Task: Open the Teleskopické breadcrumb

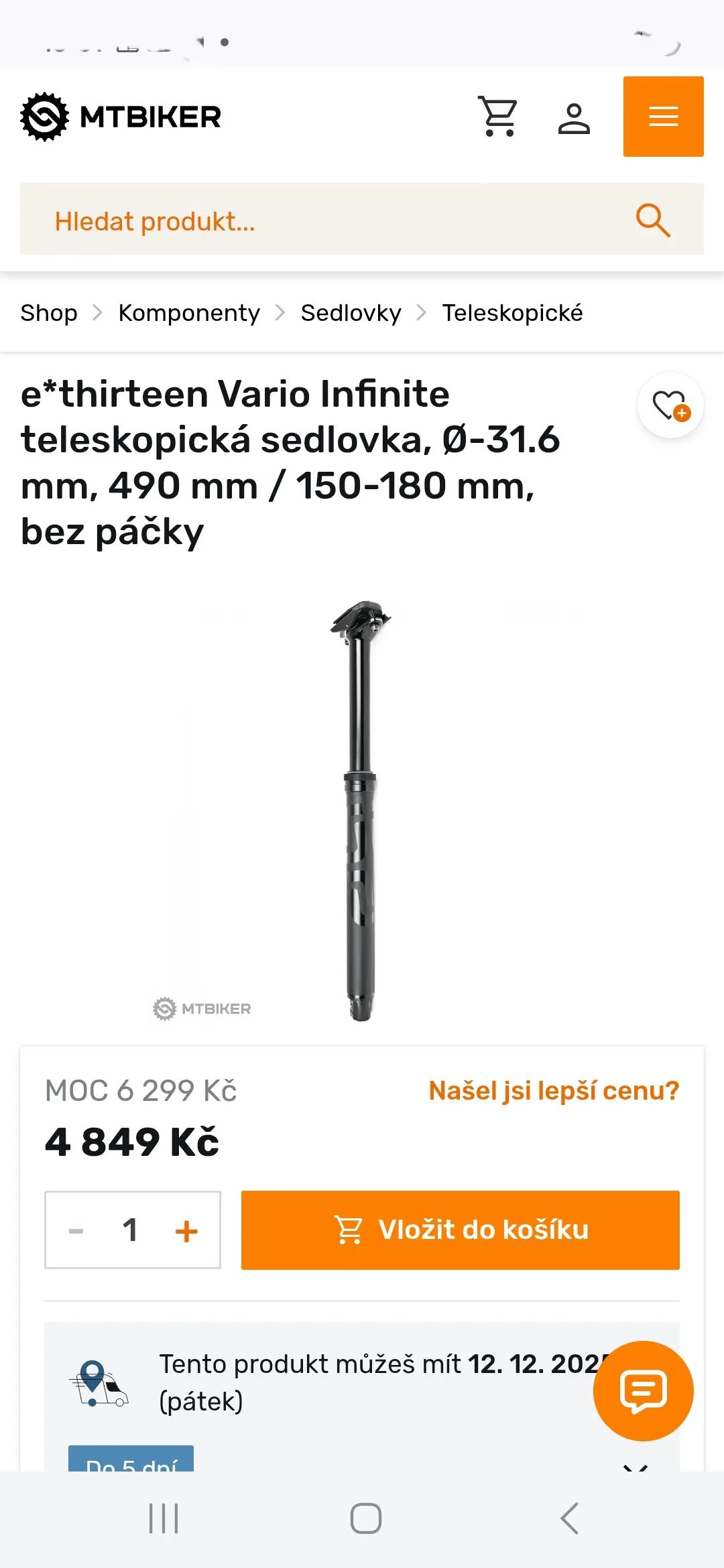Action: click(512, 313)
